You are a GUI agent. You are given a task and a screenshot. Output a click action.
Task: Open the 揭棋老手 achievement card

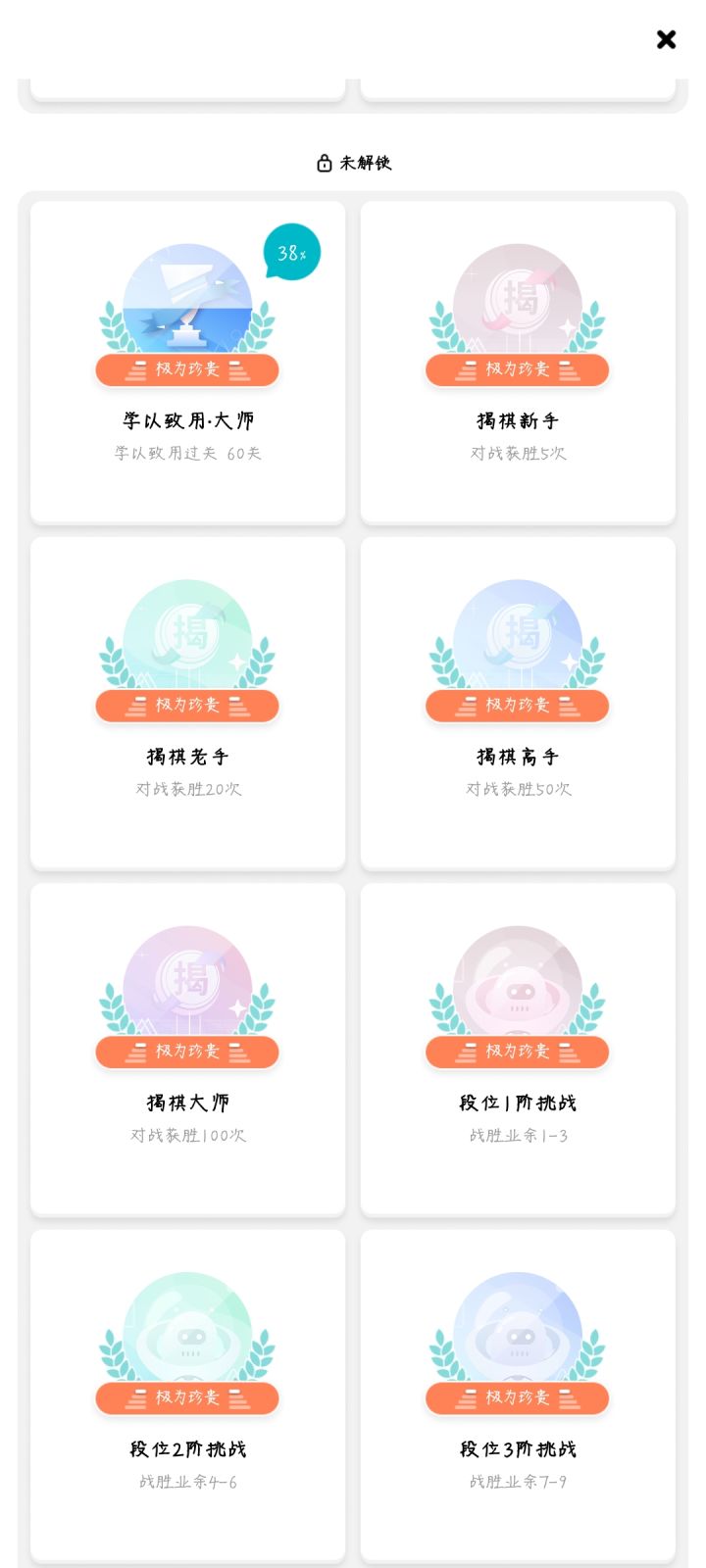click(x=187, y=702)
